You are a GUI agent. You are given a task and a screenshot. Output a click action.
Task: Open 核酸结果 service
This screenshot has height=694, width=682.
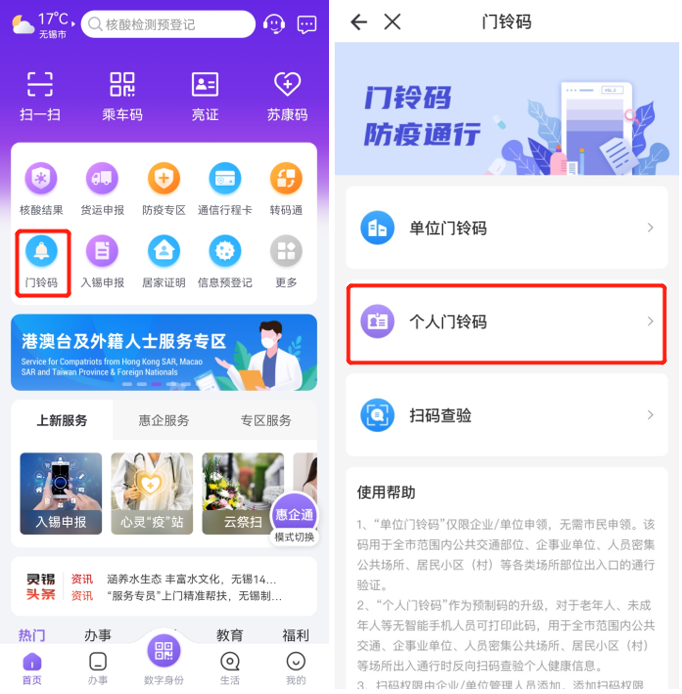(x=41, y=189)
